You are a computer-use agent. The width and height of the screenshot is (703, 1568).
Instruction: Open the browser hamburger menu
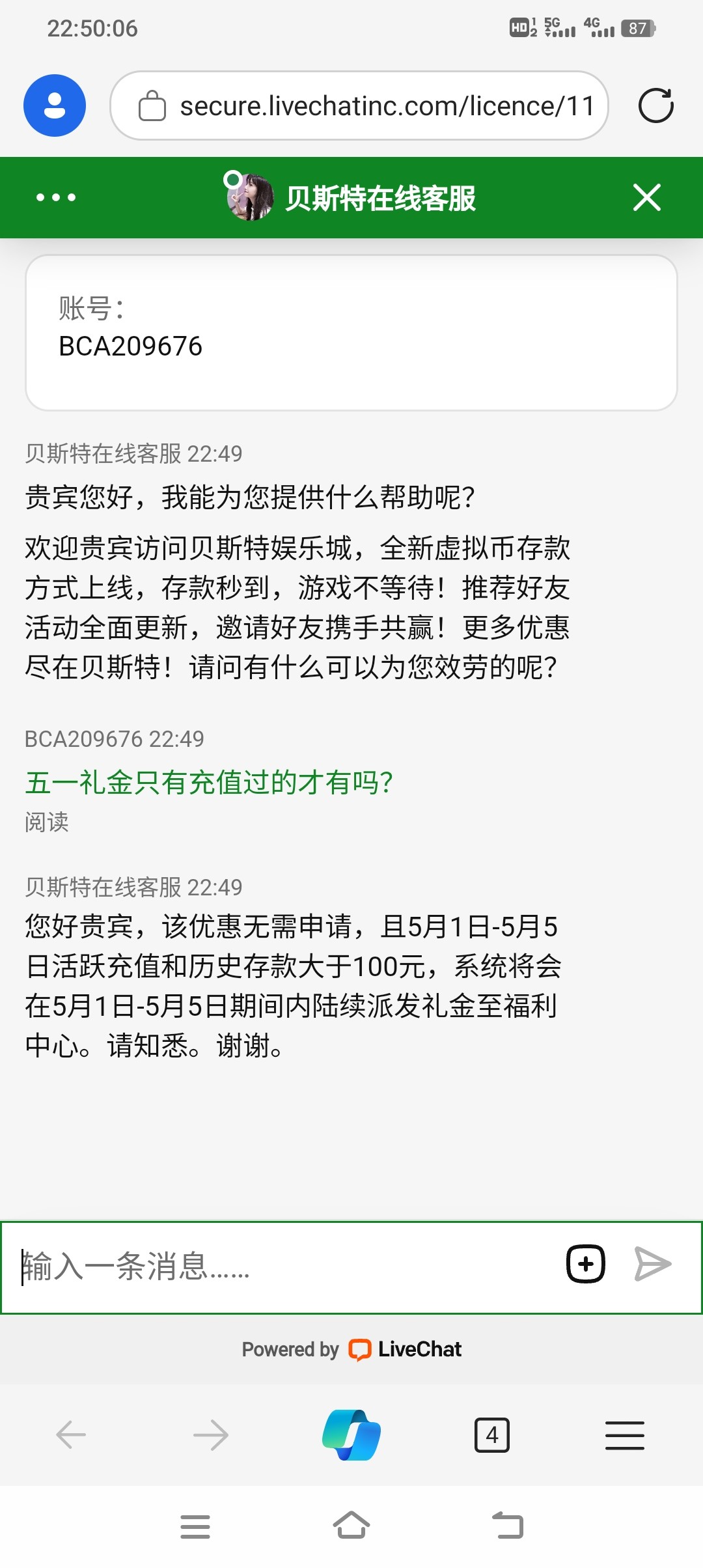pos(625,1435)
